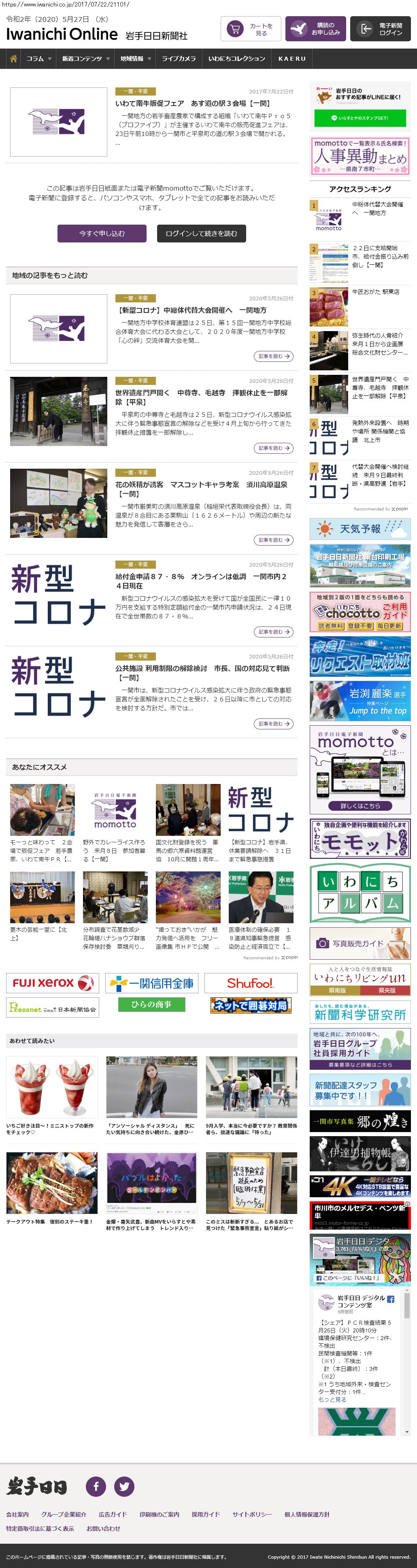Screen dimensions: 417x1568
Task: Open ranking item 牛匠おがた 駅東店
Action: [x=375, y=292]
